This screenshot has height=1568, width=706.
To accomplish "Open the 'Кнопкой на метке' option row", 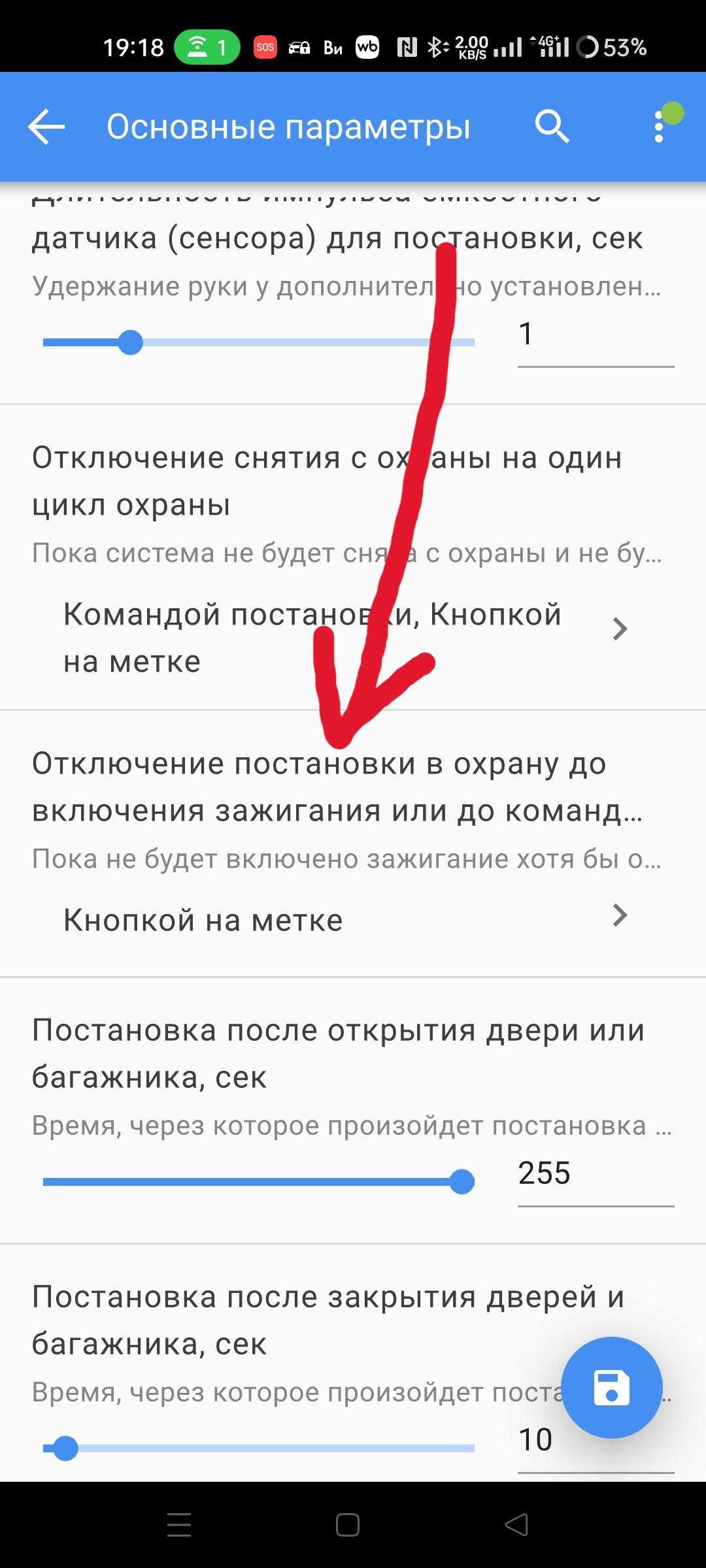I will point(345,920).
